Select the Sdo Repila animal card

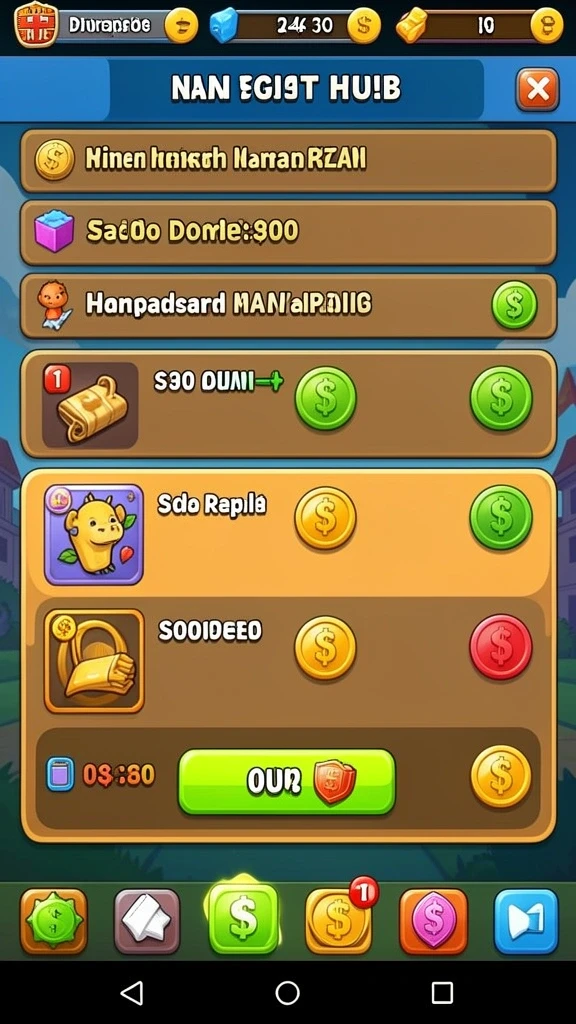click(94, 534)
